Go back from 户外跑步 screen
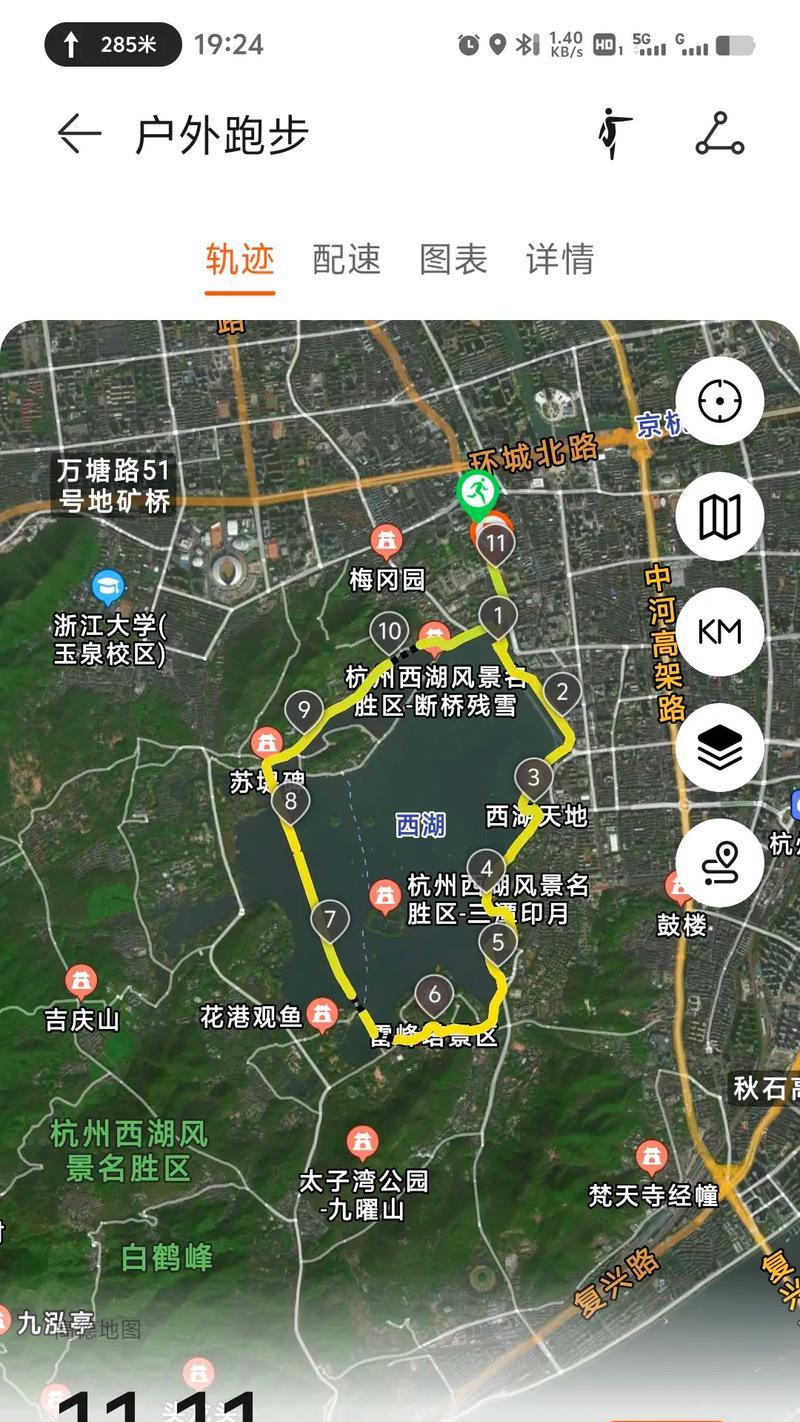Image resolution: width=800 pixels, height=1422 pixels. pos(79,134)
